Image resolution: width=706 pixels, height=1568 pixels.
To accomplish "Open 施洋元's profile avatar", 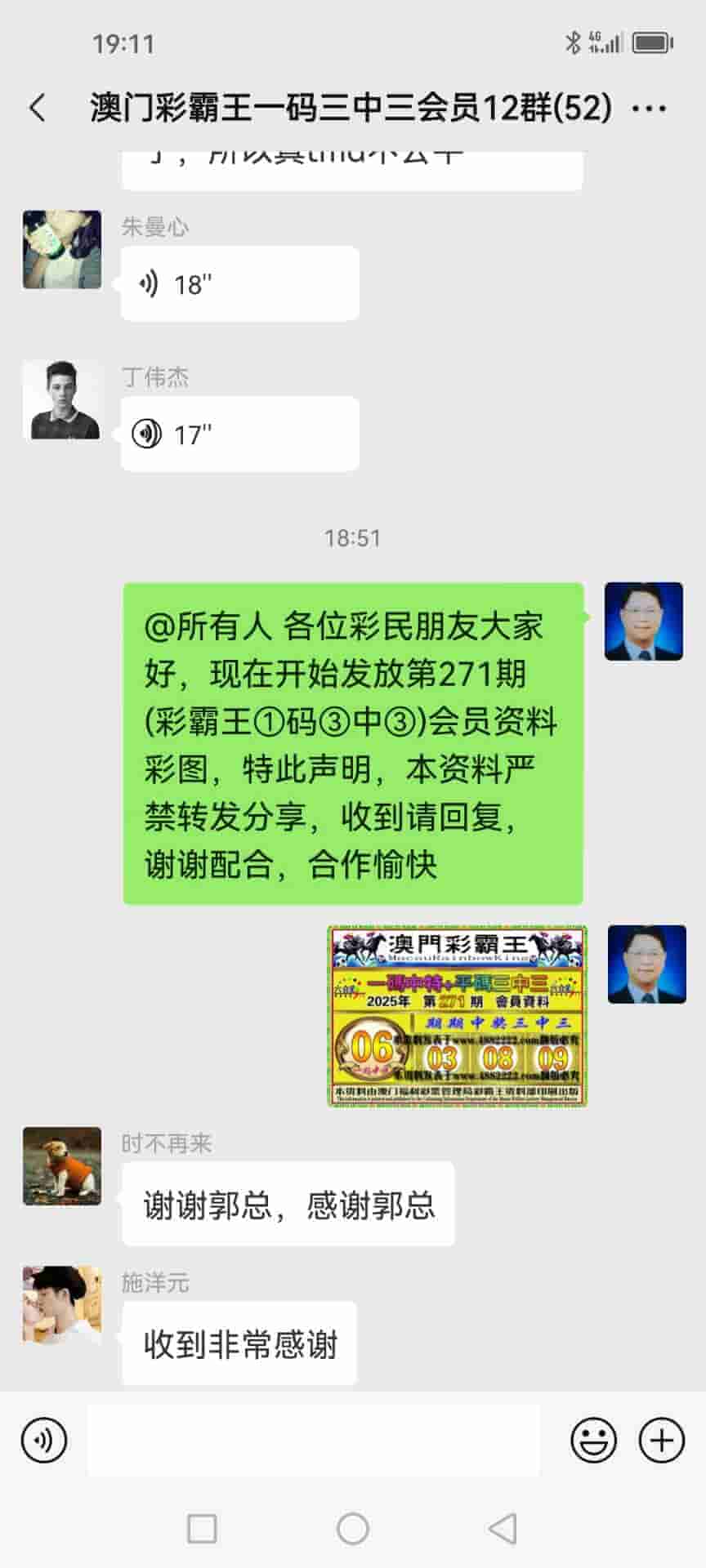I will pos(62,1305).
